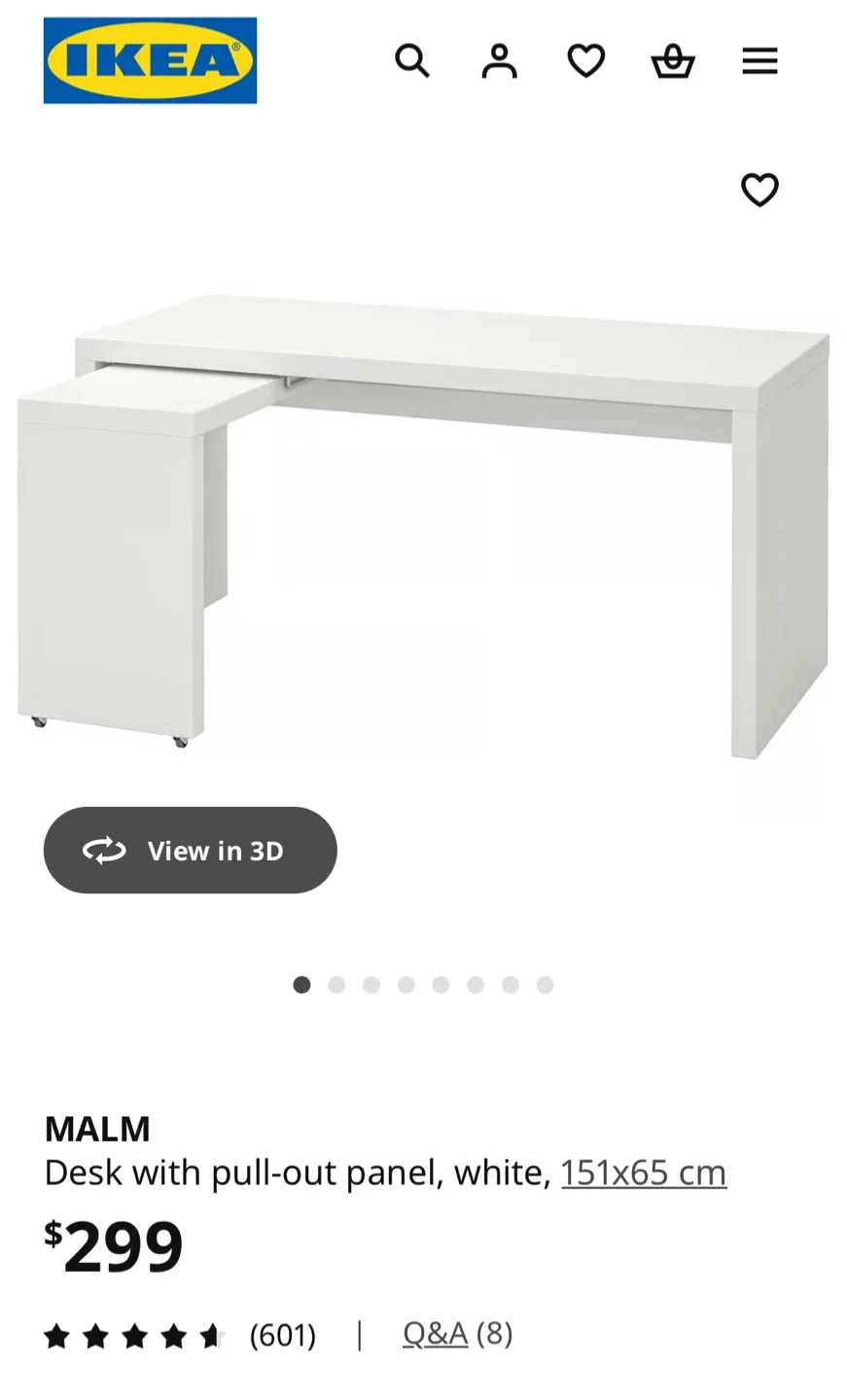Open the hamburger menu
Viewport: 847px width, 1400px height.
tap(759, 61)
